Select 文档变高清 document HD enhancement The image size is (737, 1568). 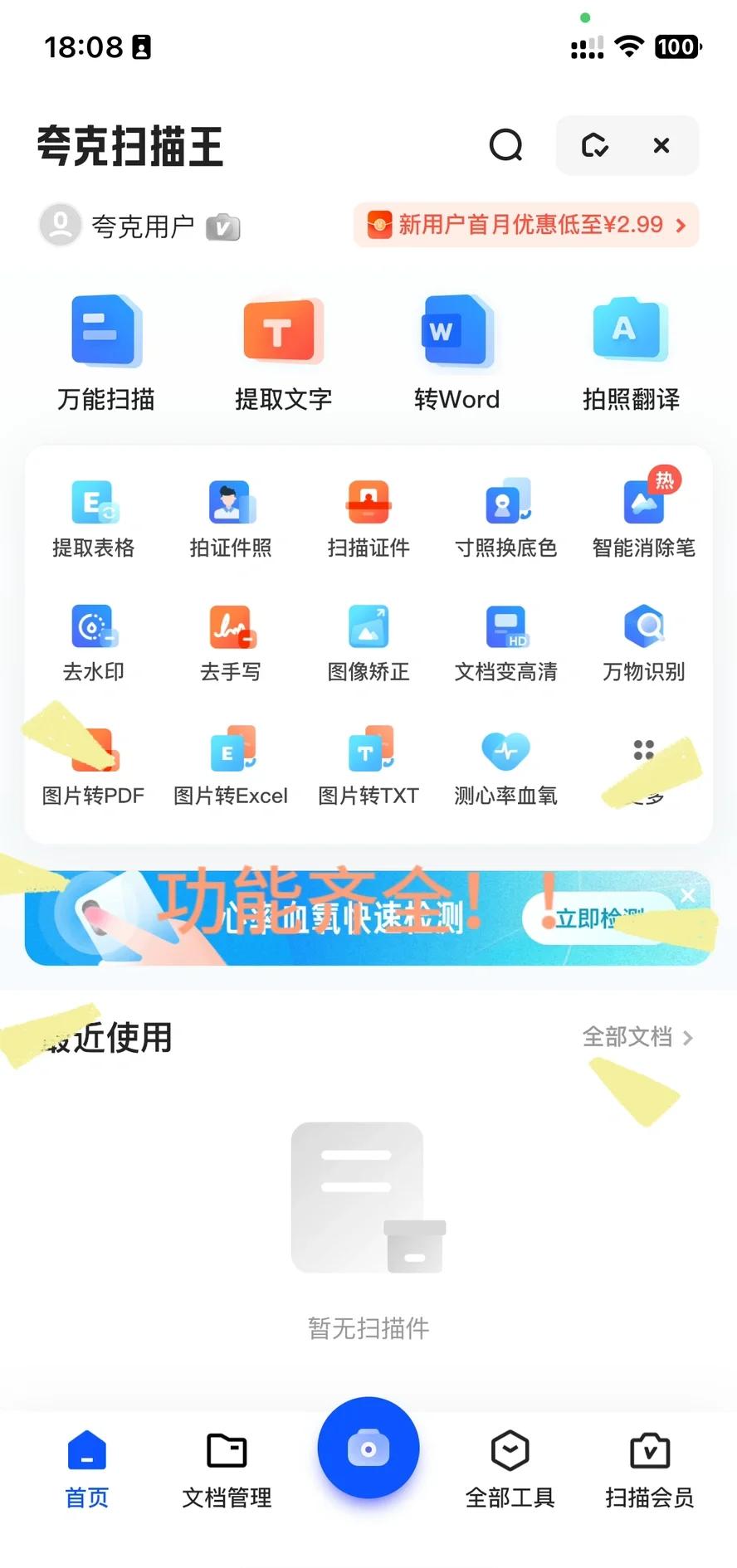coord(505,639)
